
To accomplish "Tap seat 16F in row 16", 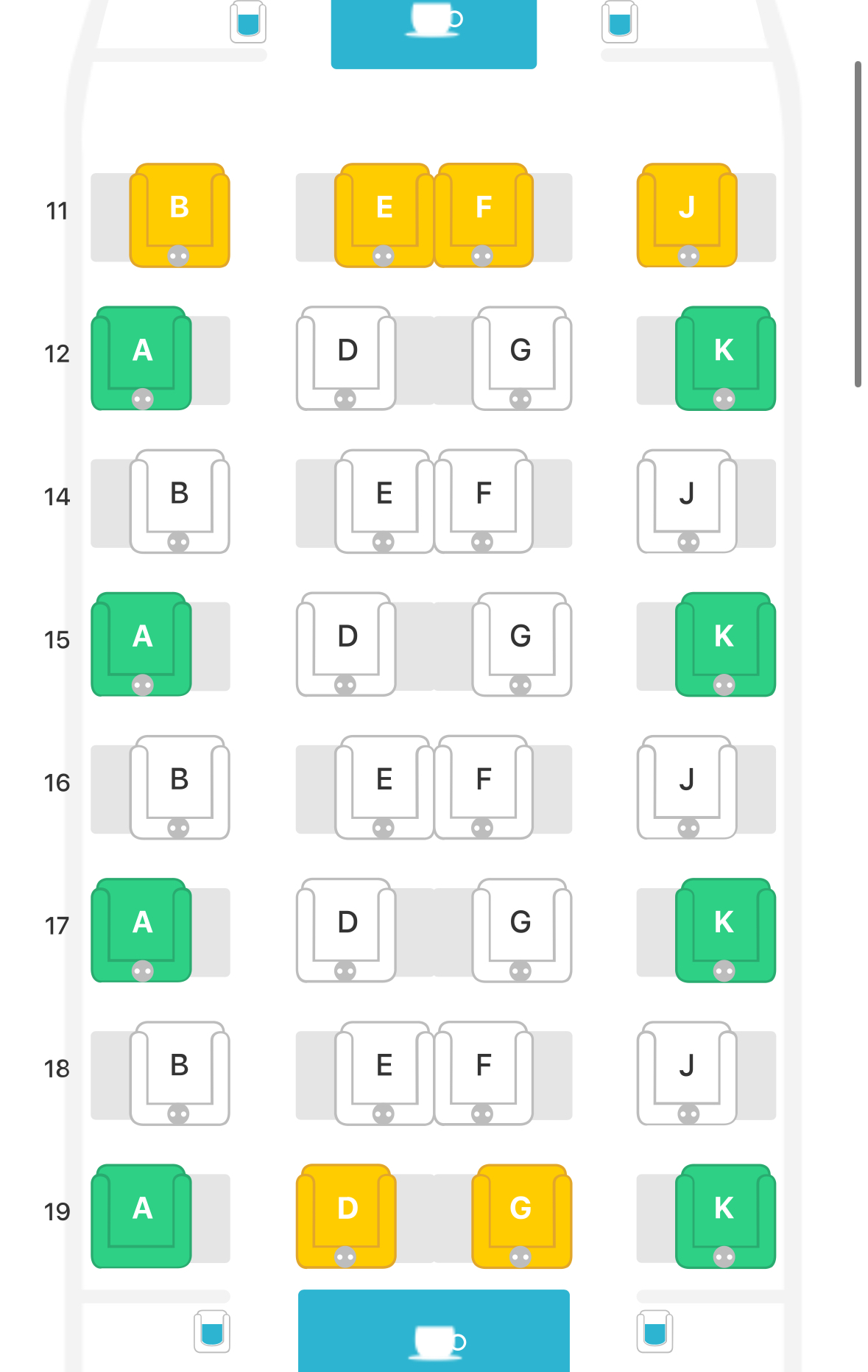I will click(x=483, y=786).
